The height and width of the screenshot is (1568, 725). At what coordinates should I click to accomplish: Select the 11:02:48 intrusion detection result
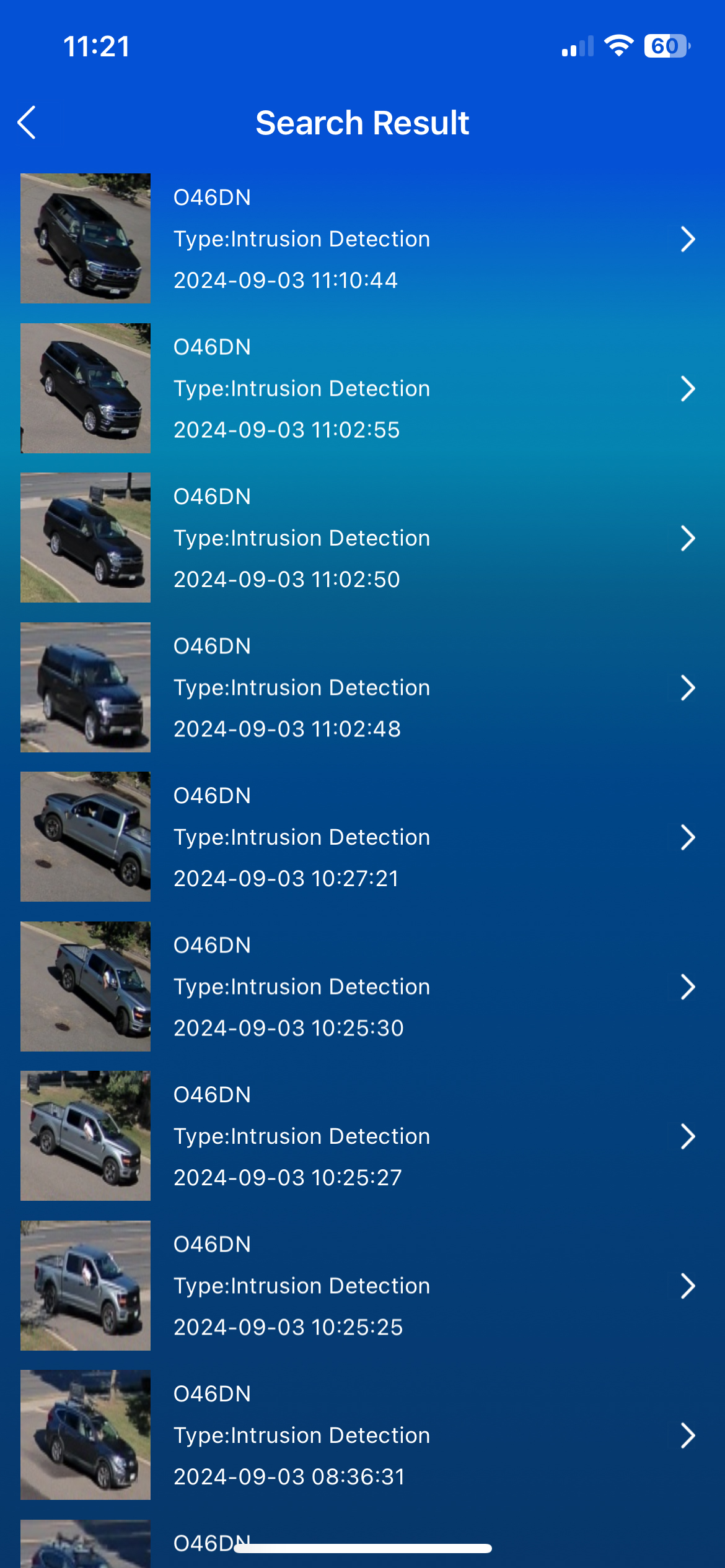pos(362,687)
